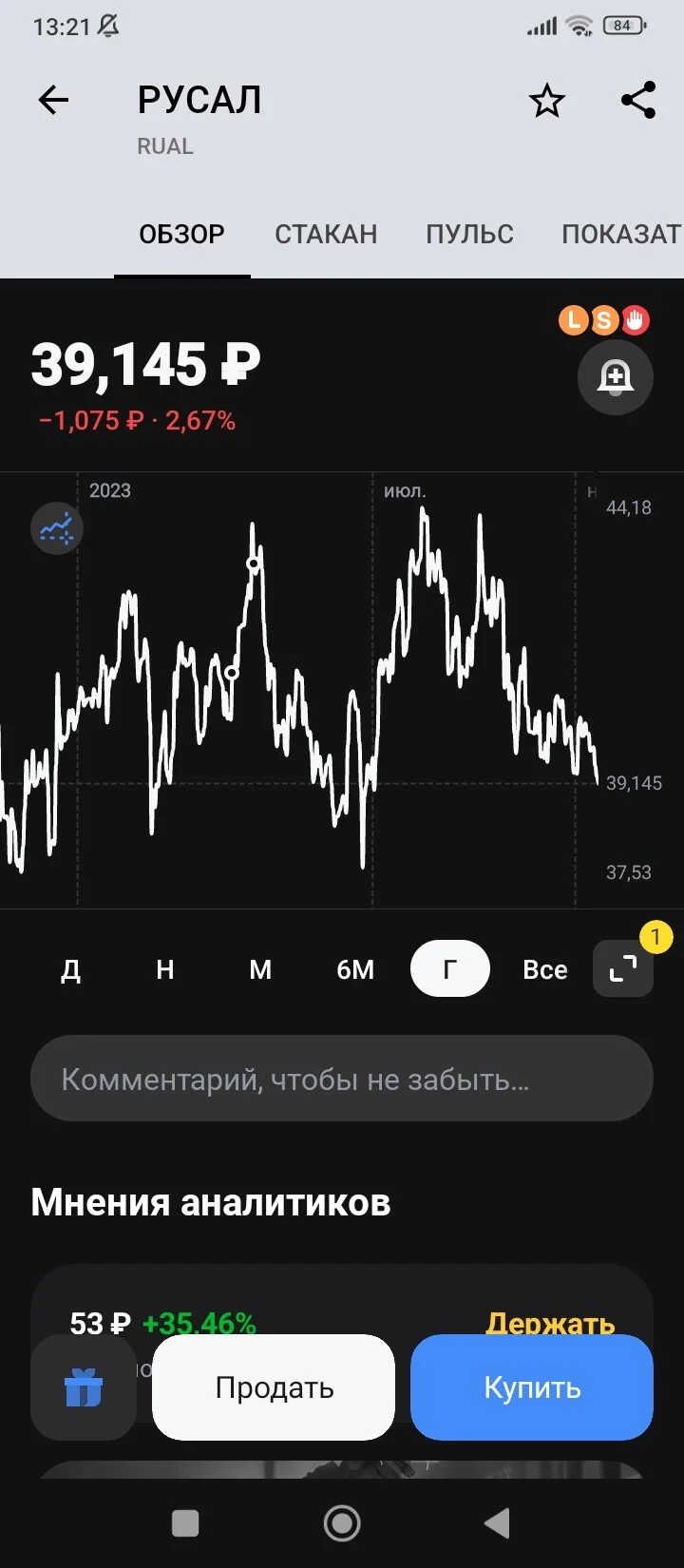The image size is (684, 1568).
Task: Select the ОБЗОР tab
Action: [182, 234]
